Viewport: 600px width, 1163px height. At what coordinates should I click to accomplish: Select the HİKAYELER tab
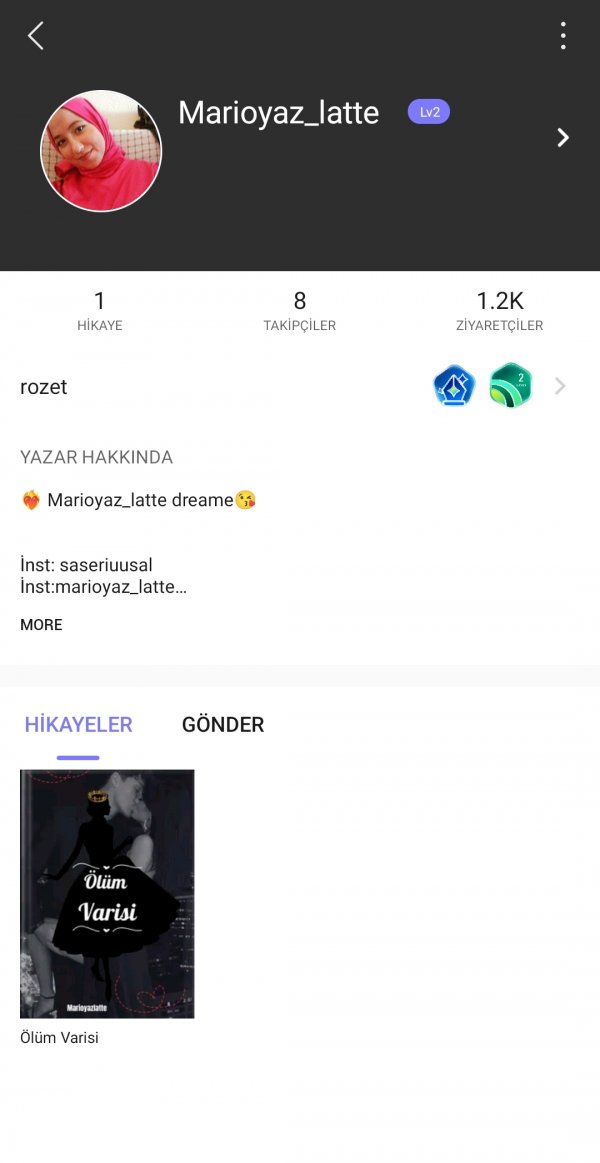pyautogui.click(x=79, y=725)
